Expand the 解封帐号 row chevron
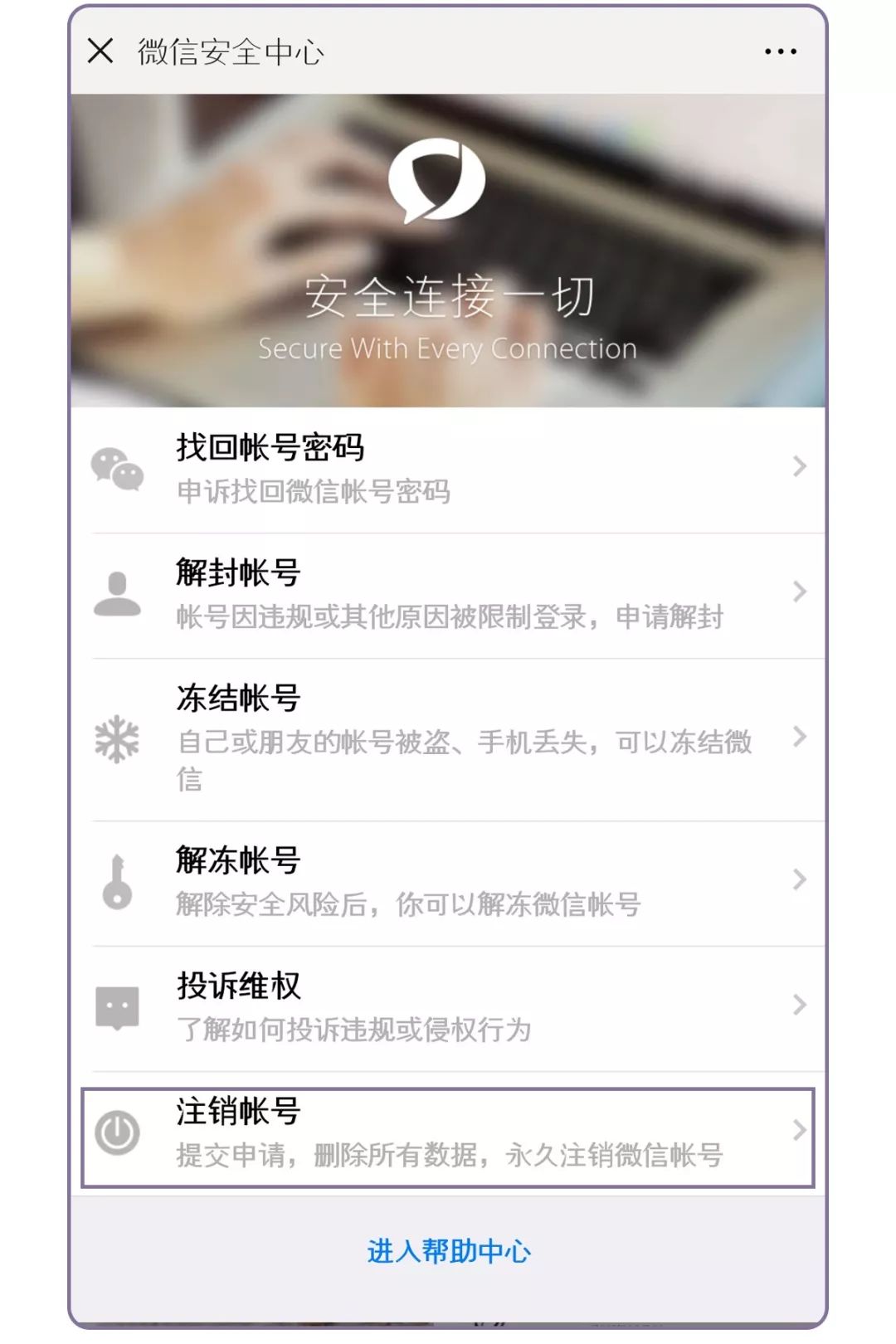This screenshot has width=896, height=1344. pyautogui.click(x=799, y=592)
